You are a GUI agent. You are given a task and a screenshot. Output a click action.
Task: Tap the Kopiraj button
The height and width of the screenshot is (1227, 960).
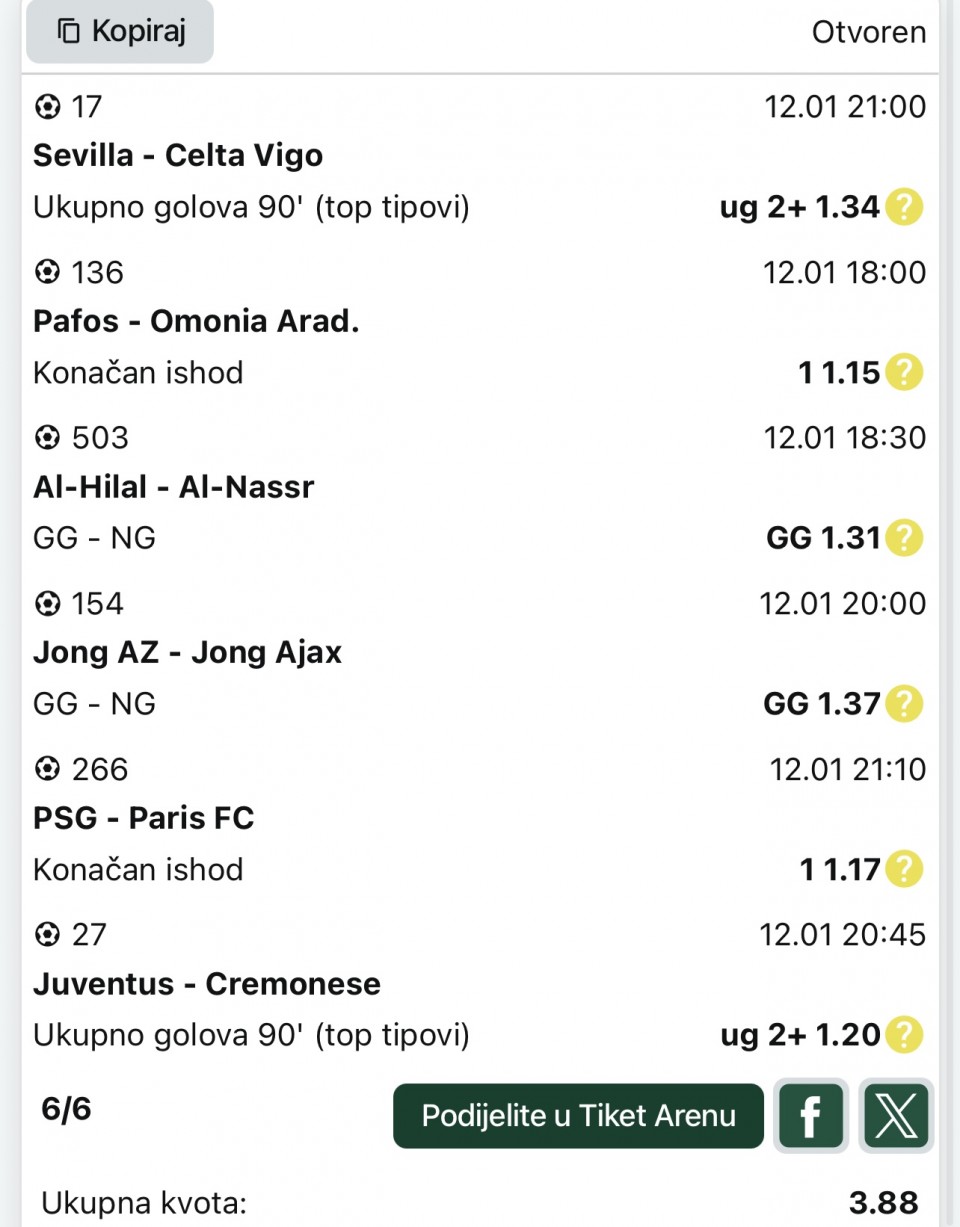[x=120, y=31]
